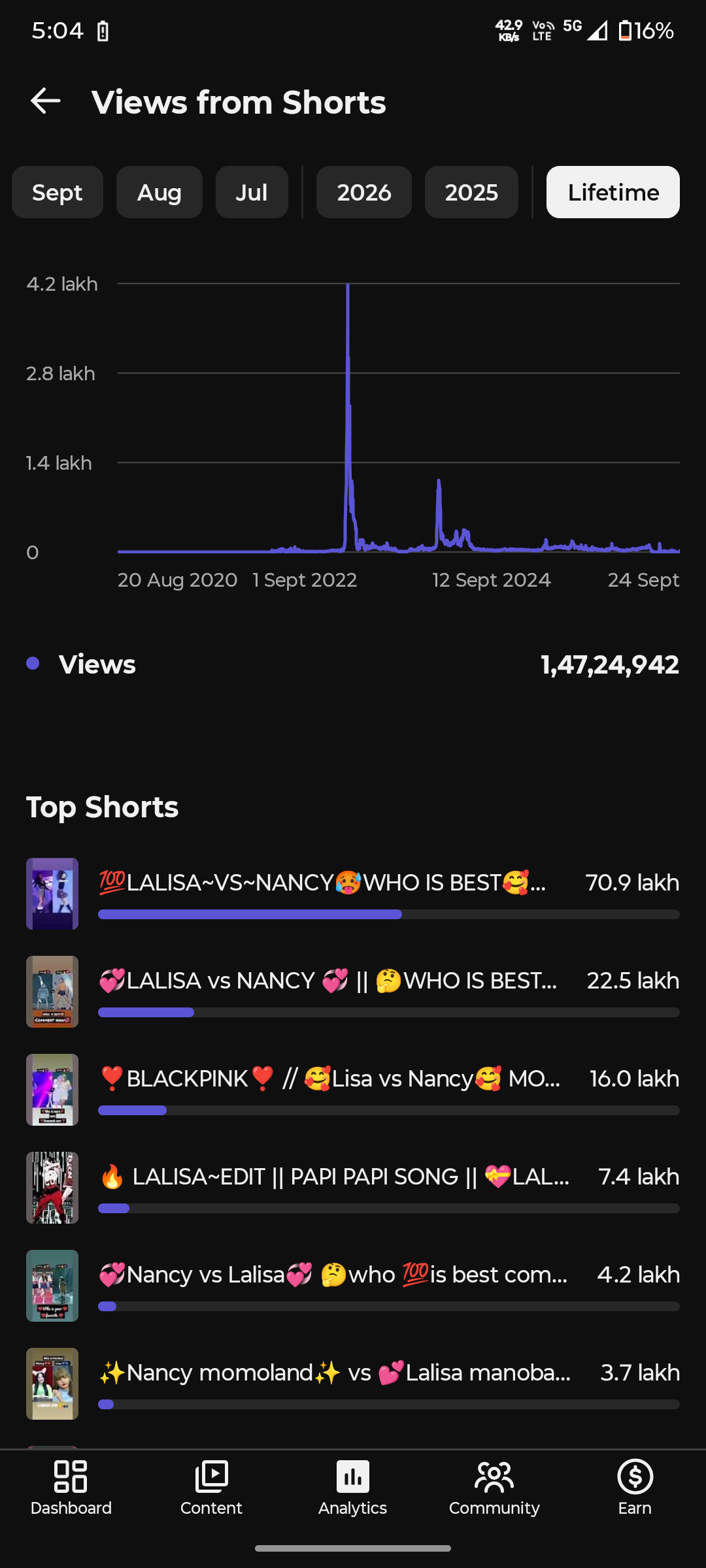Open the Analytics tab

353,1488
